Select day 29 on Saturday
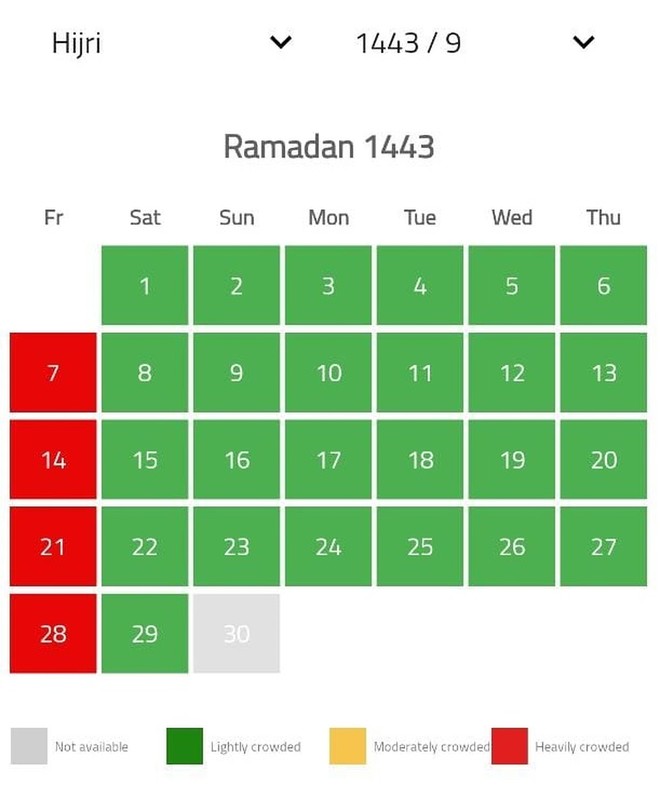The image size is (660, 798). (145, 634)
